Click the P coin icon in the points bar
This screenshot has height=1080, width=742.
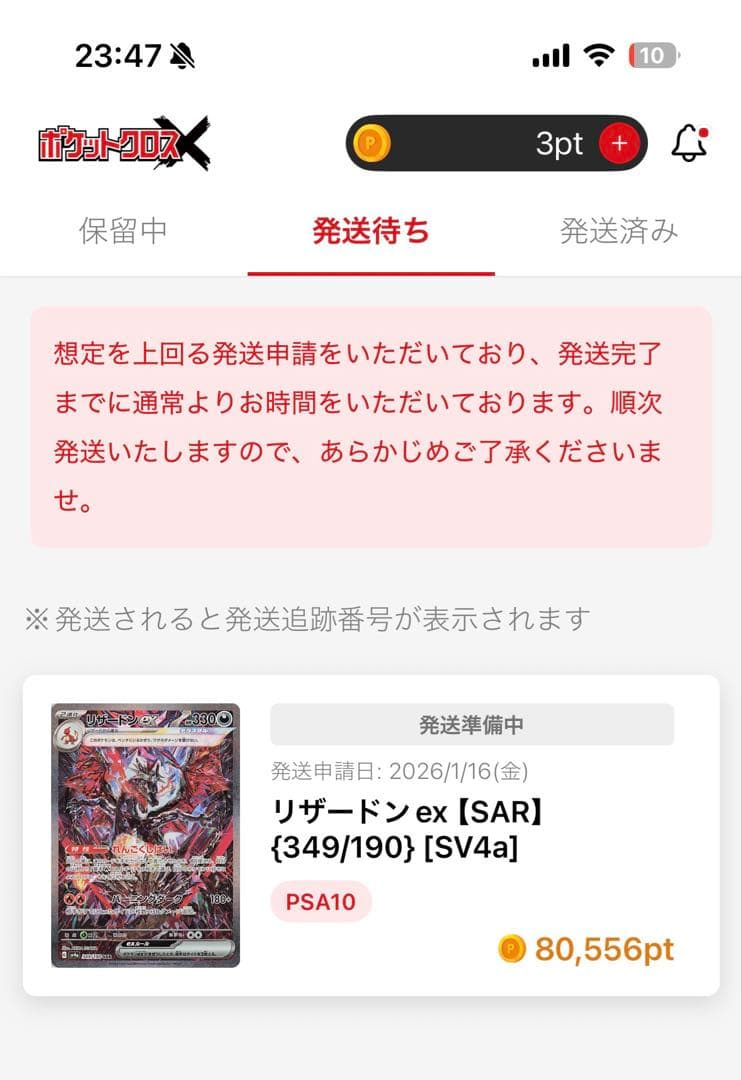click(371, 143)
